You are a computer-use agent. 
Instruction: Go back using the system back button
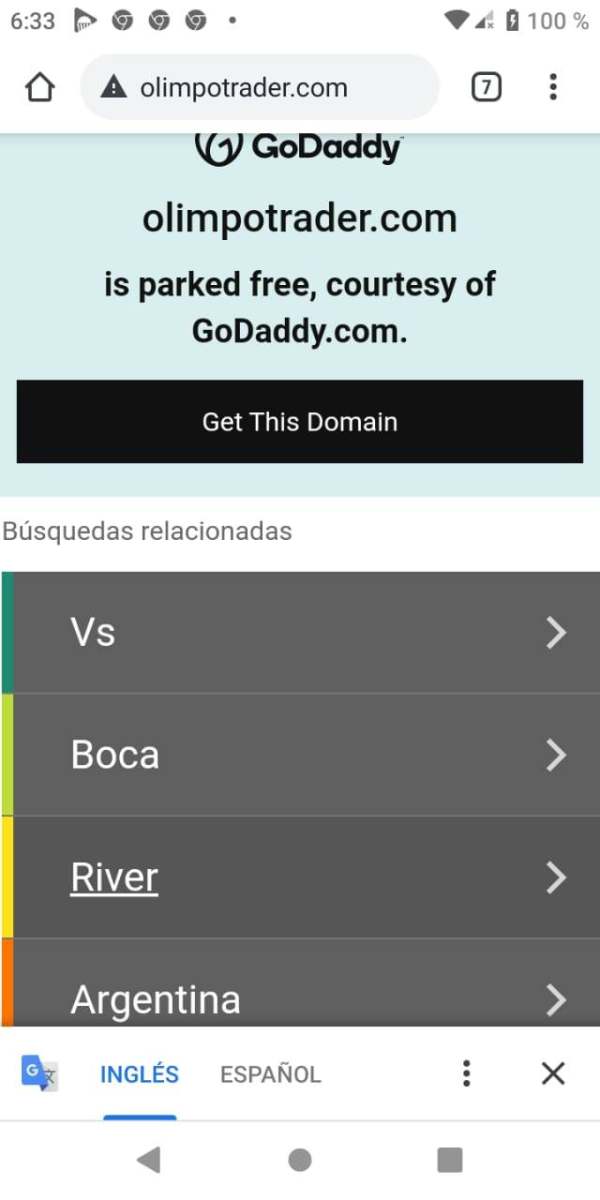click(148, 1160)
